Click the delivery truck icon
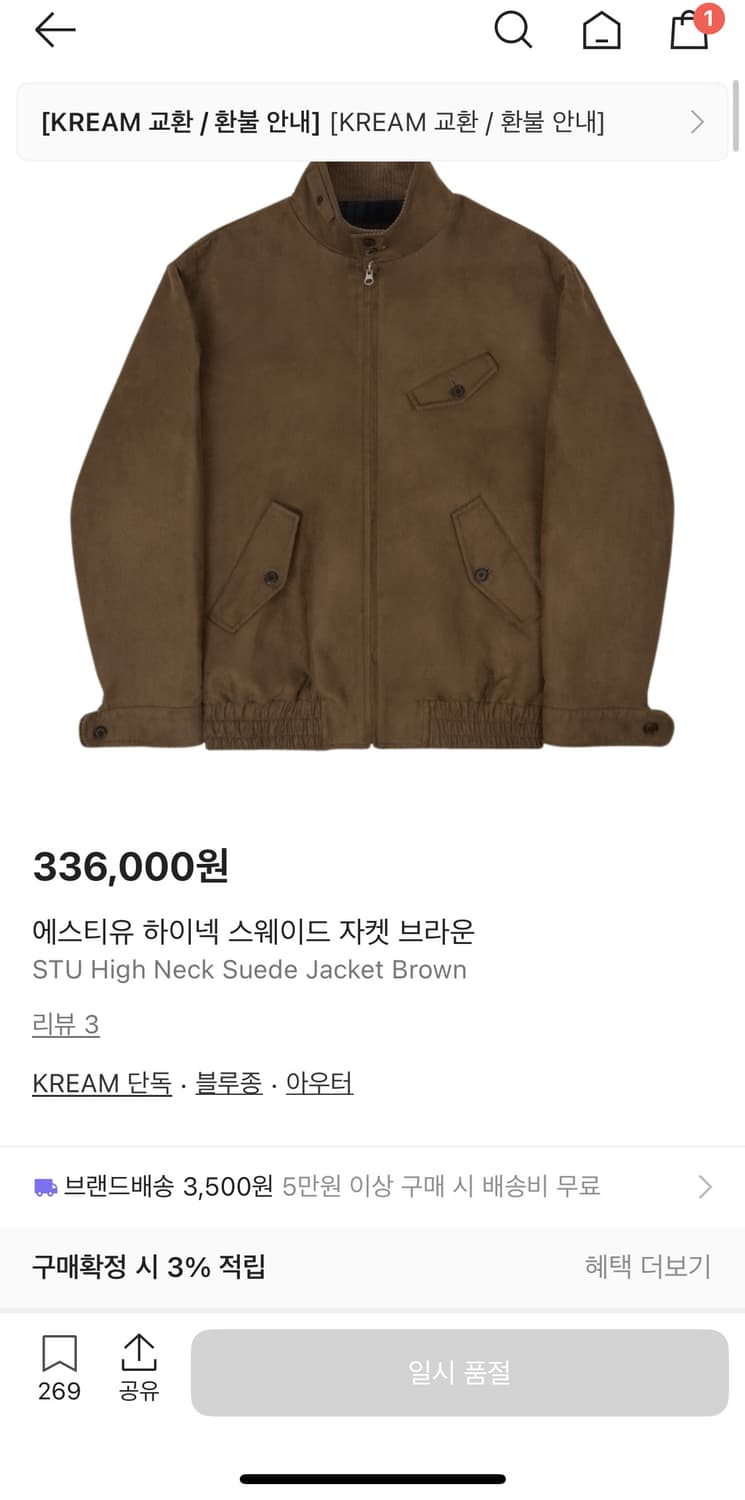Image resolution: width=745 pixels, height=1500 pixels. coord(42,1185)
